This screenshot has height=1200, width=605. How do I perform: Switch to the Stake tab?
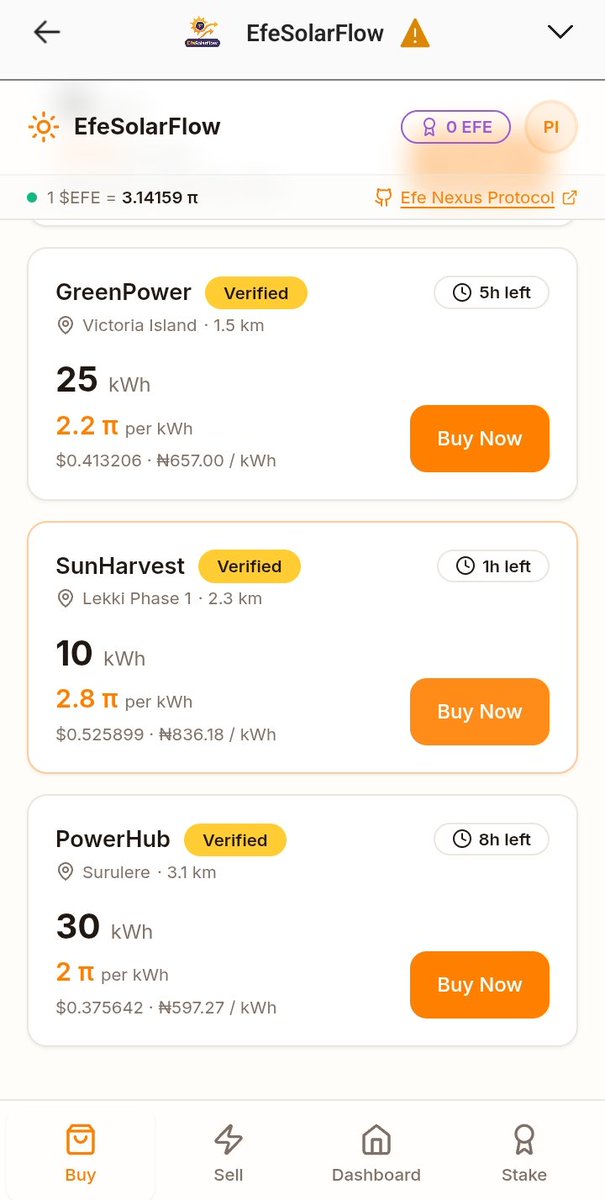pyautogui.click(x=524, y=1152)
